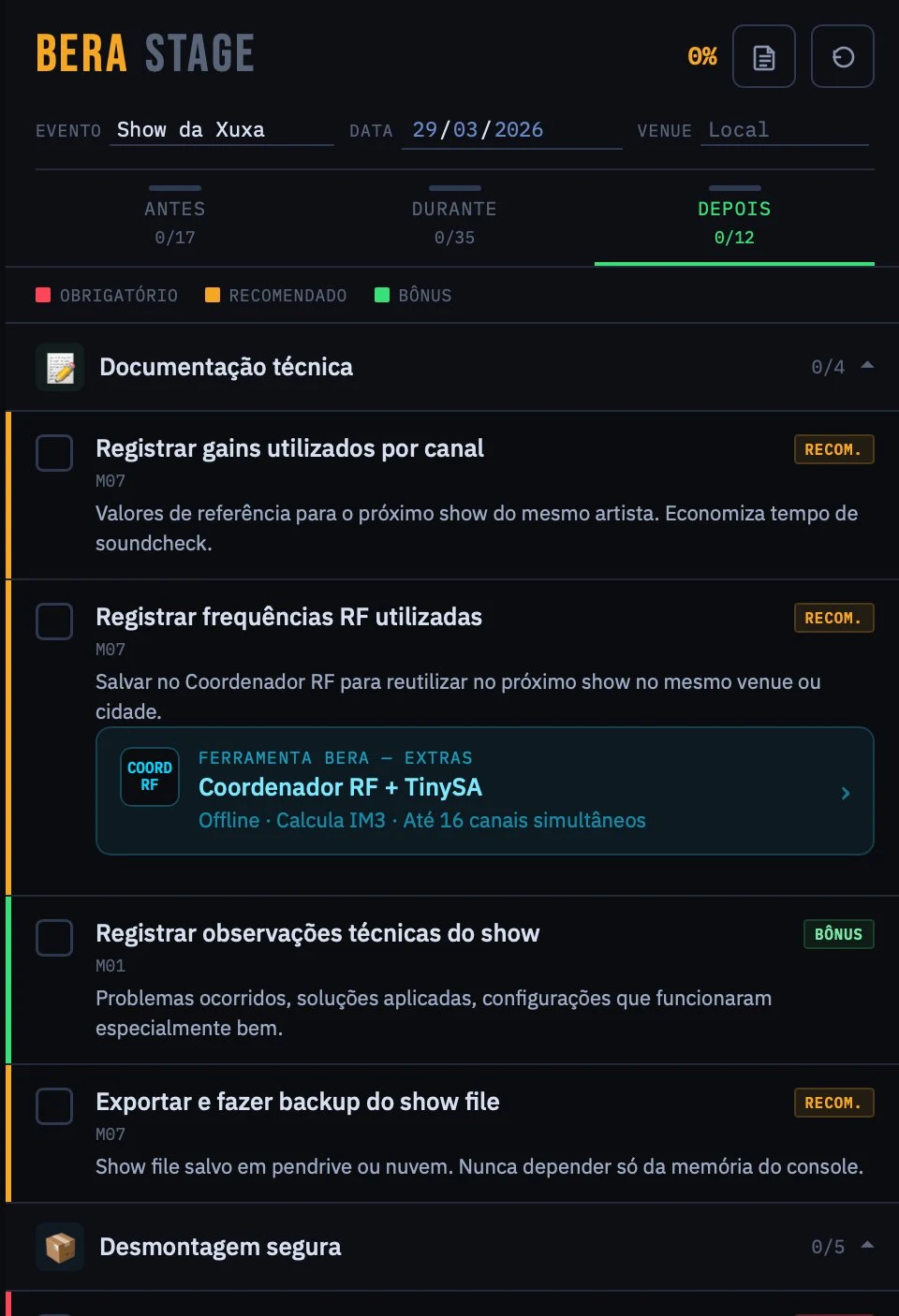Click the 0% progress indicator
This screenshot has width=899, height=1316.
701,56
